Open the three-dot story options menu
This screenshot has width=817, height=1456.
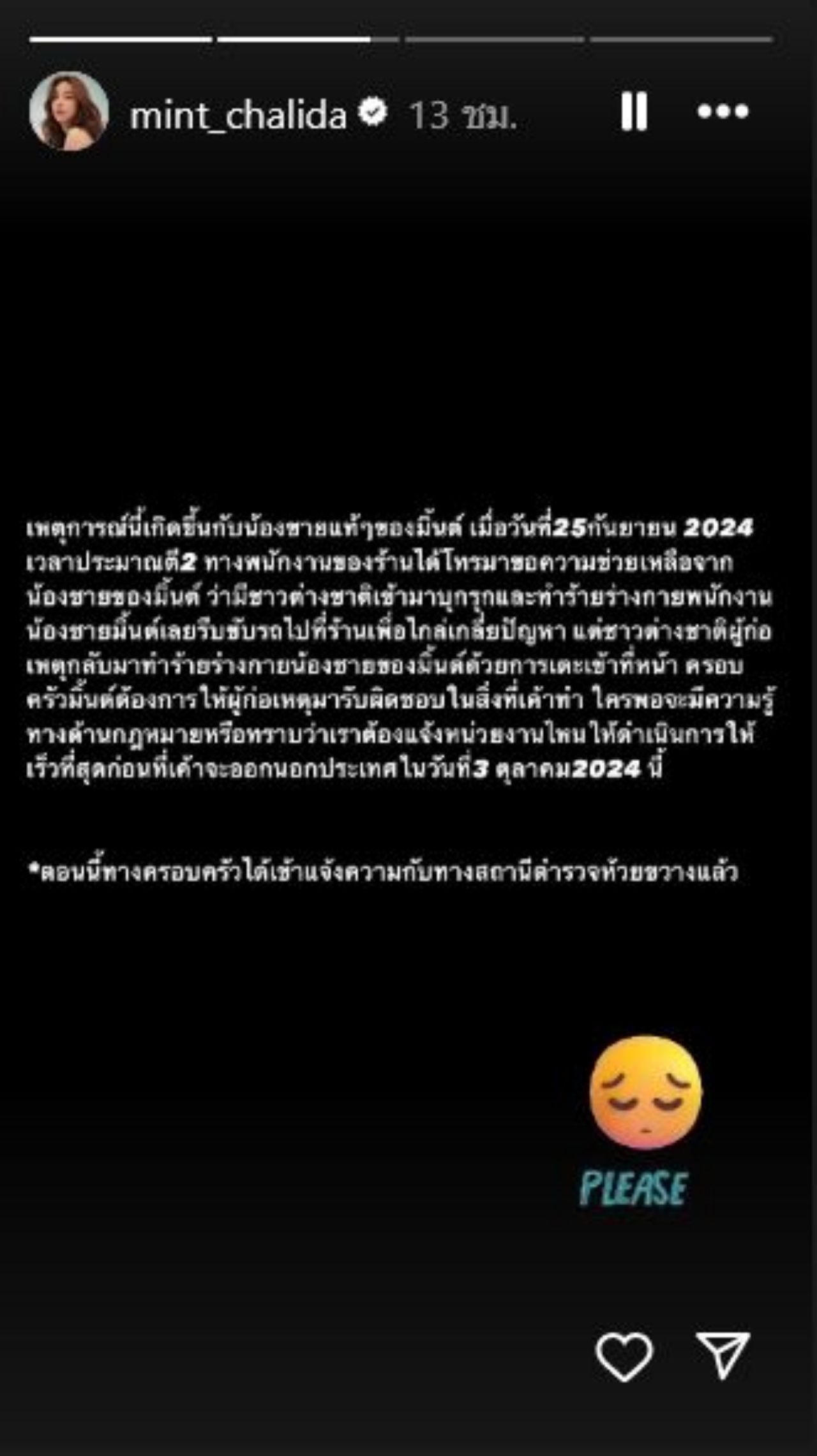723,112
